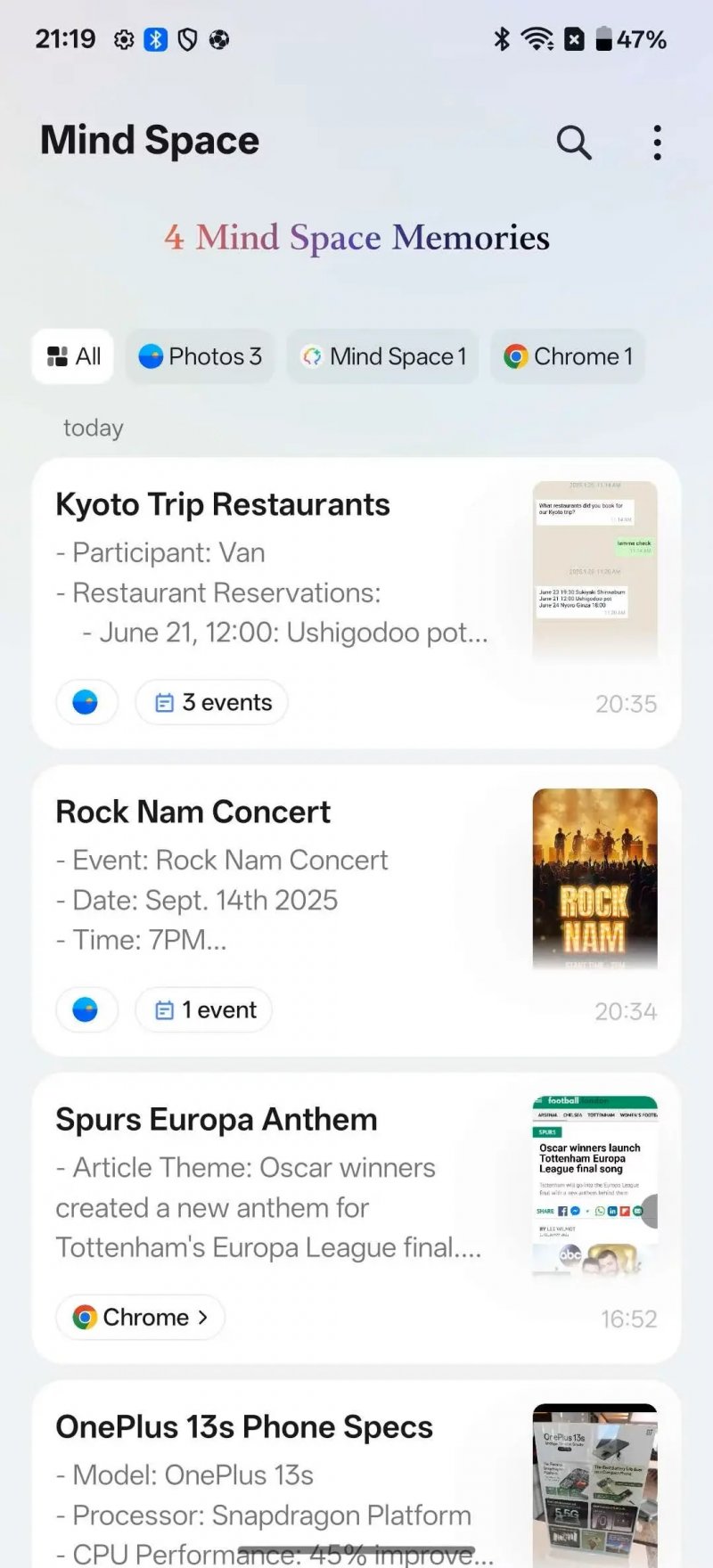Expand the Chrome link on Spurs article
The height and width of the screenshot is (1568, 713).
pos(139,1317)
